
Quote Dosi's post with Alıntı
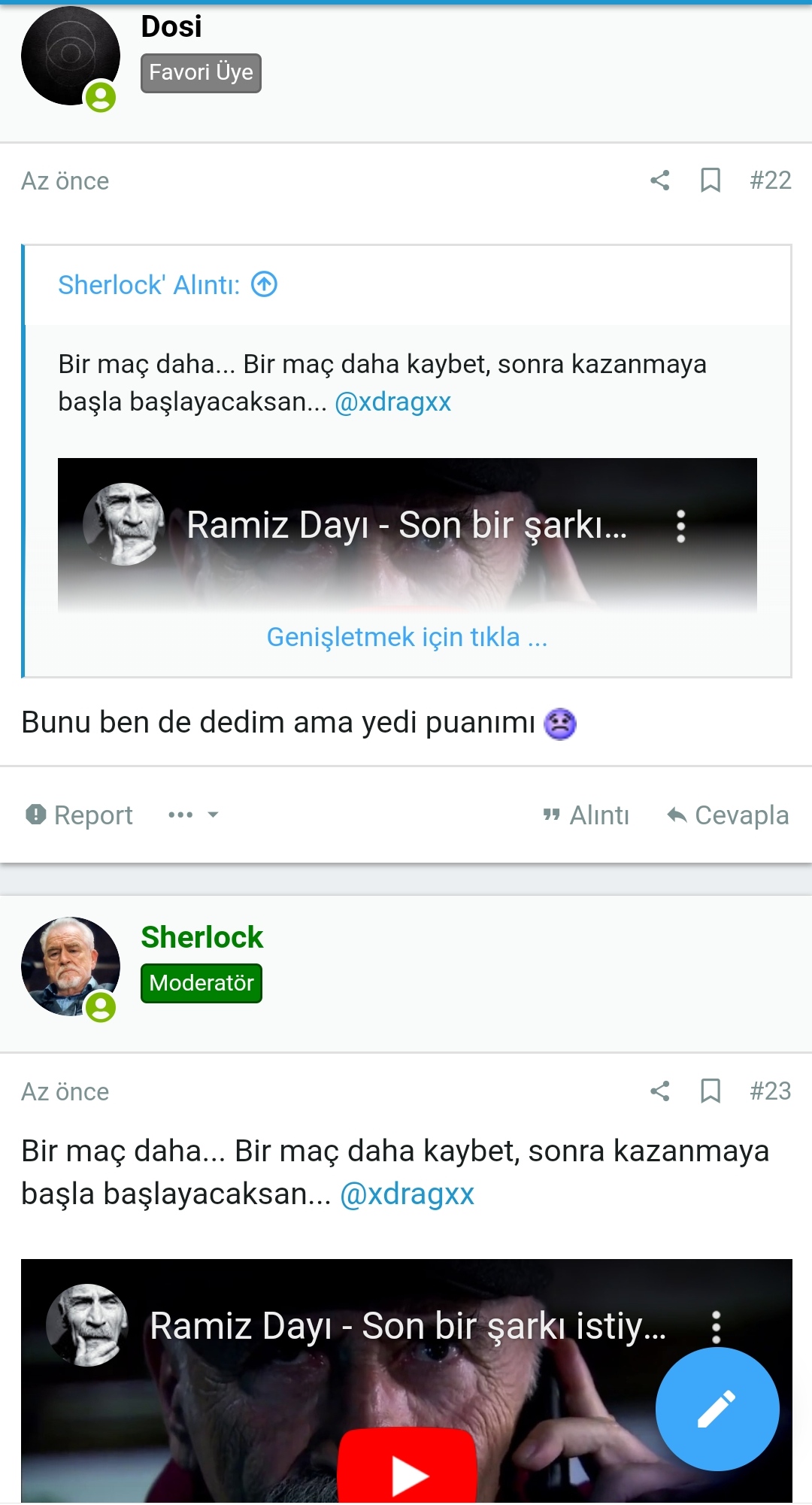pyautogui.click(x=586, y=815)
